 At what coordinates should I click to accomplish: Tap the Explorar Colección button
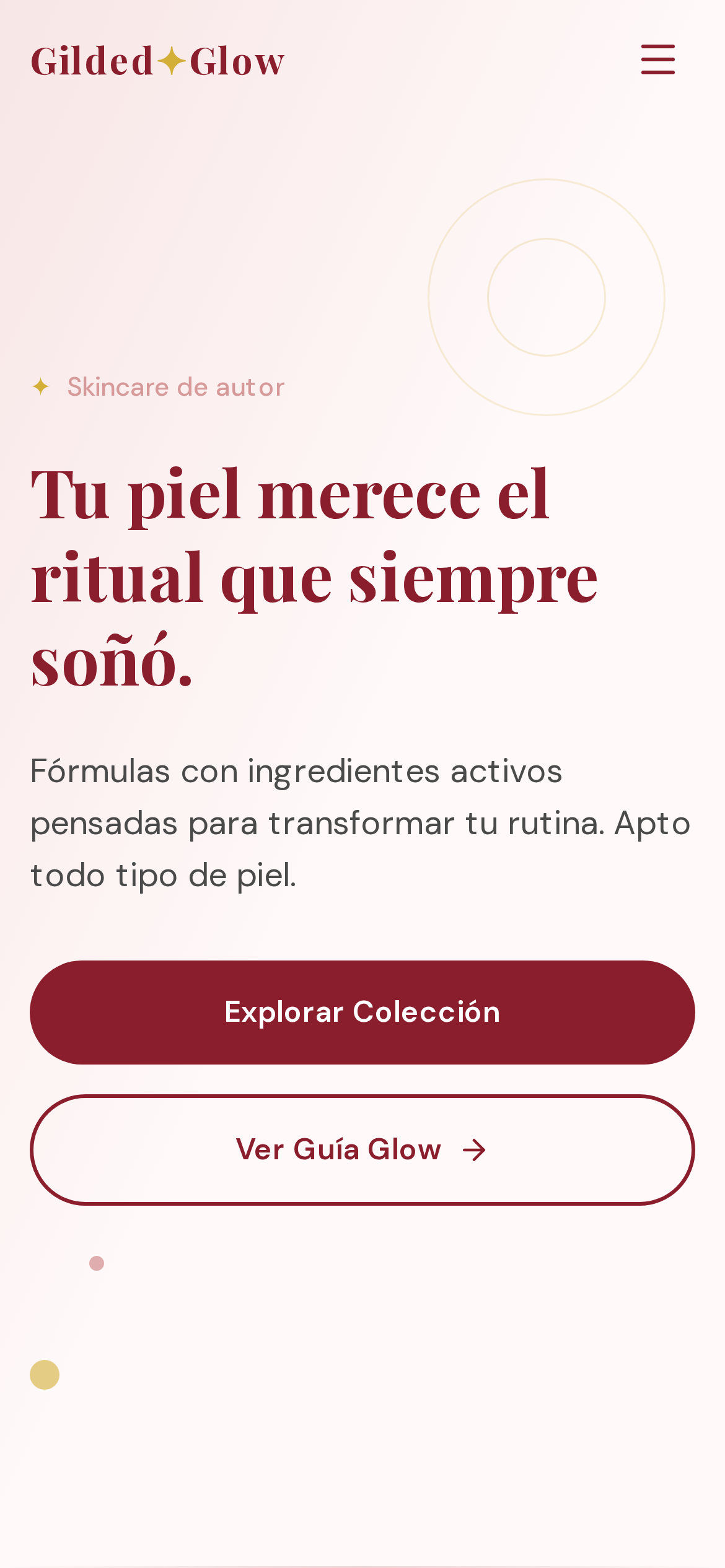(362, 1012)
